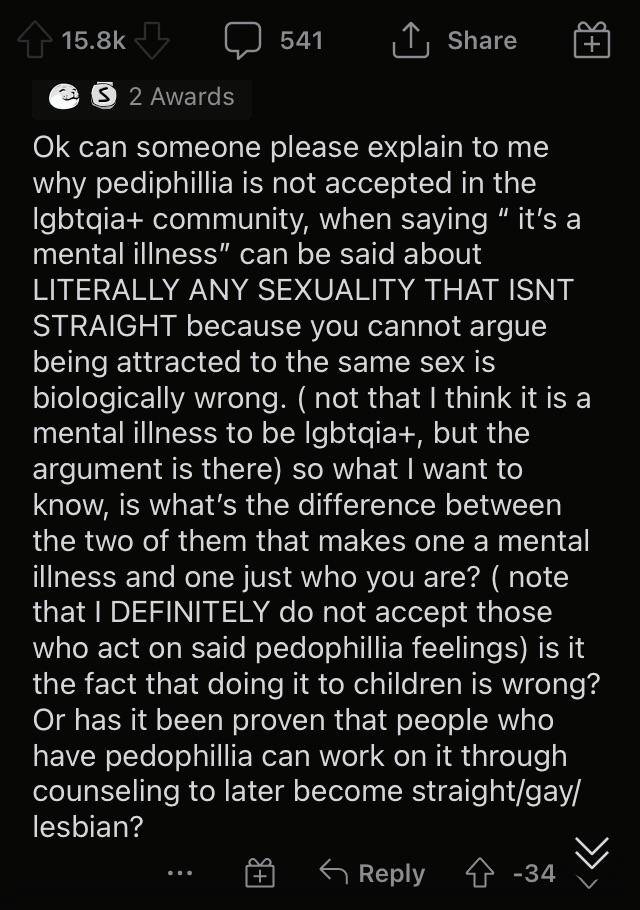Give an award to the post

591,41
